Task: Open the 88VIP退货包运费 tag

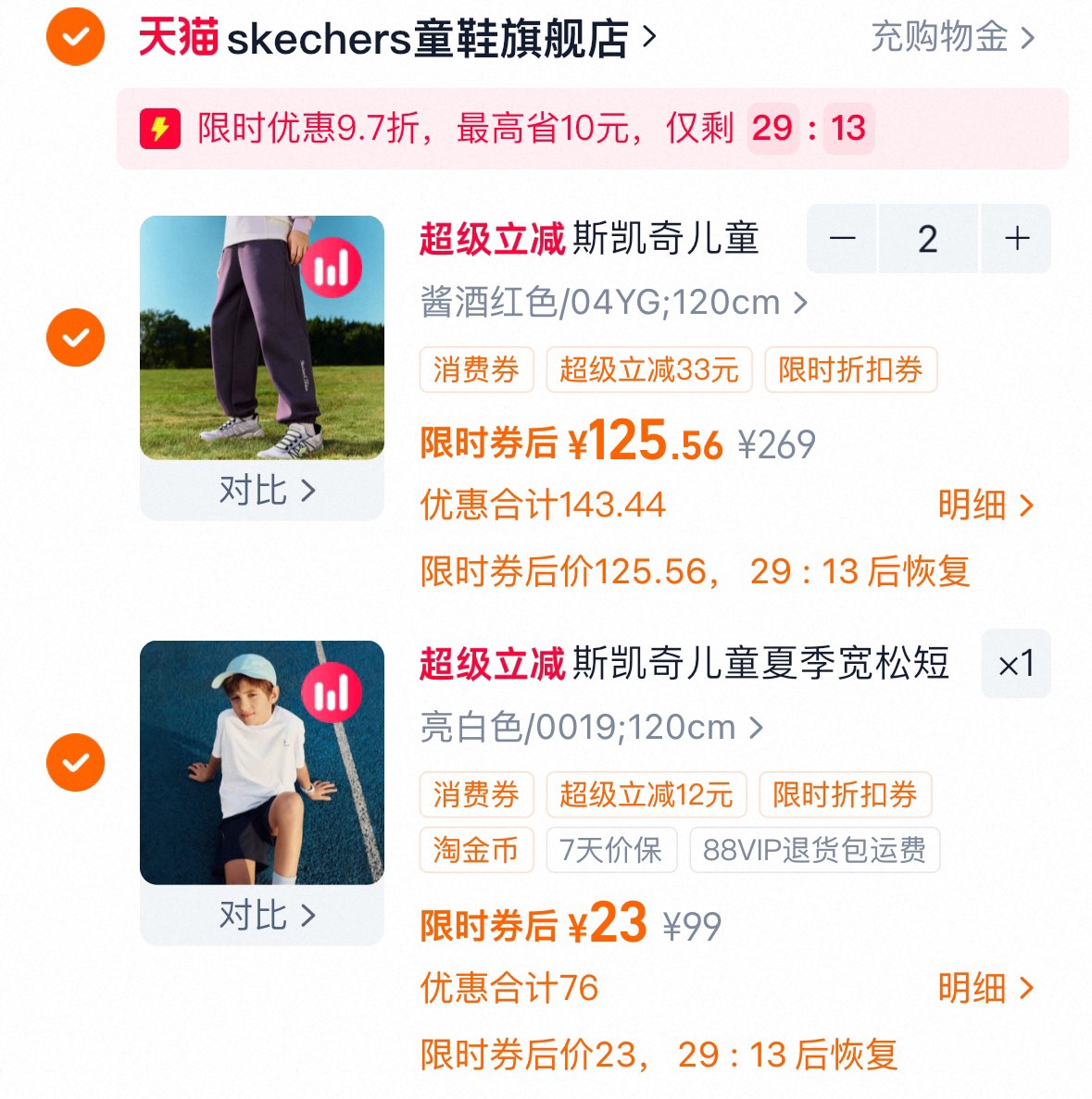Action: (814, 850)
